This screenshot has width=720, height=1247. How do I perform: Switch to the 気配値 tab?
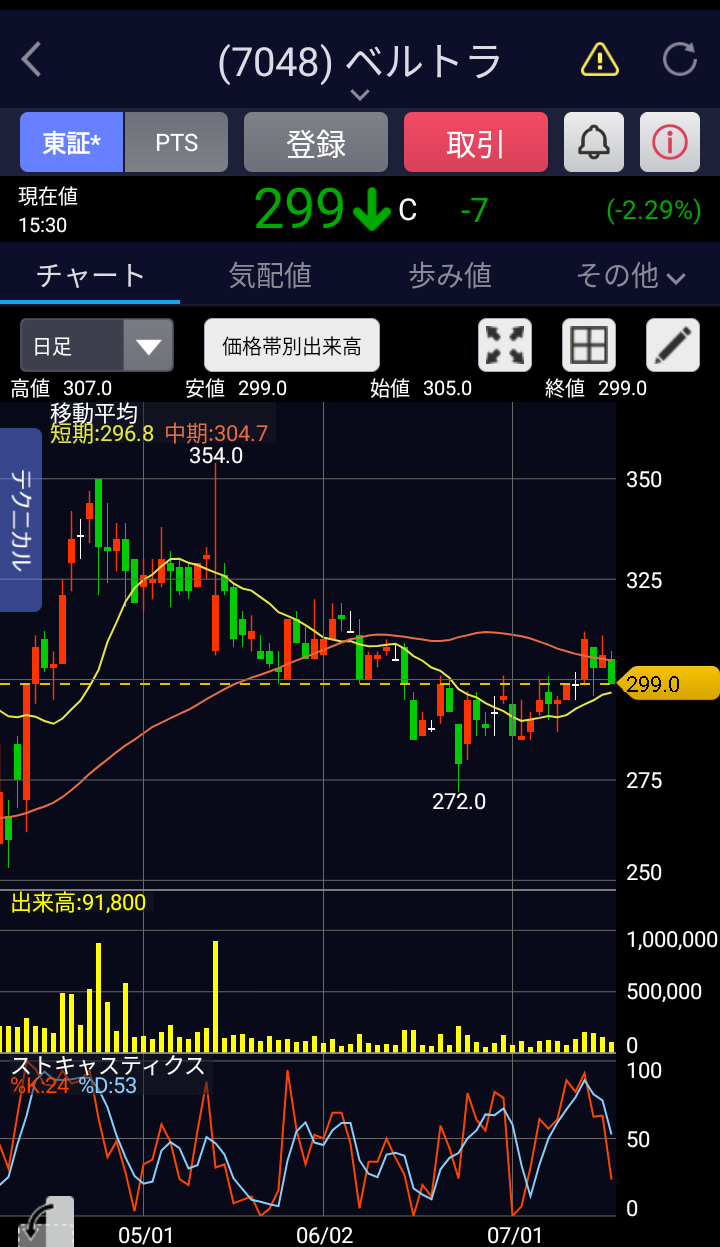[270, 275]
